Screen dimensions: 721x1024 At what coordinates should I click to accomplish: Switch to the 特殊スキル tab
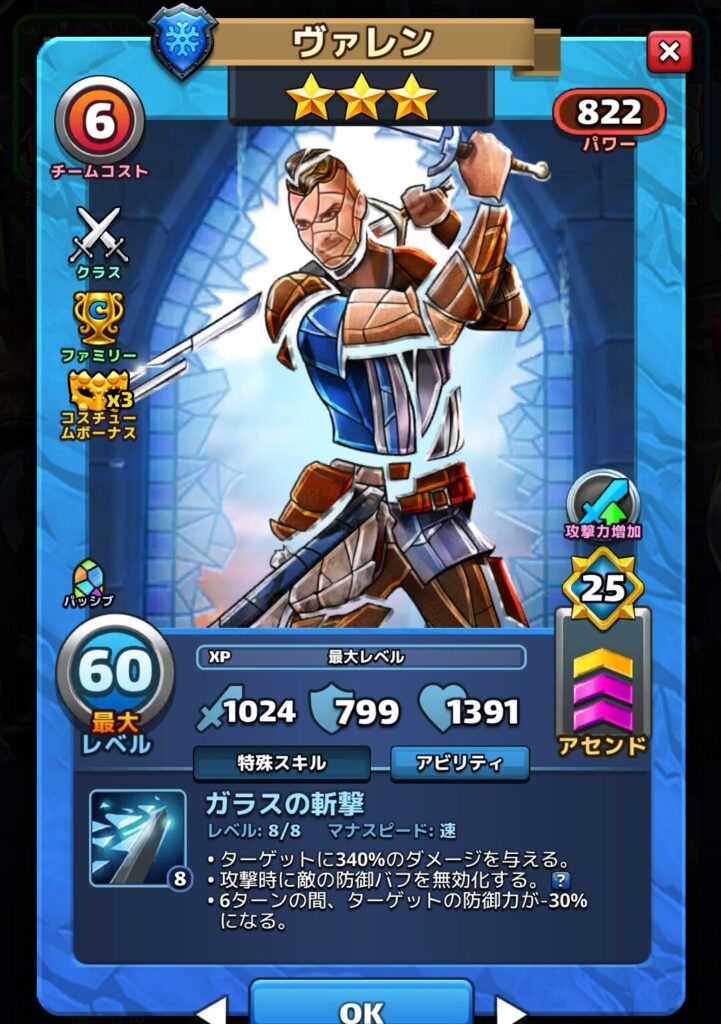[281, 763]
